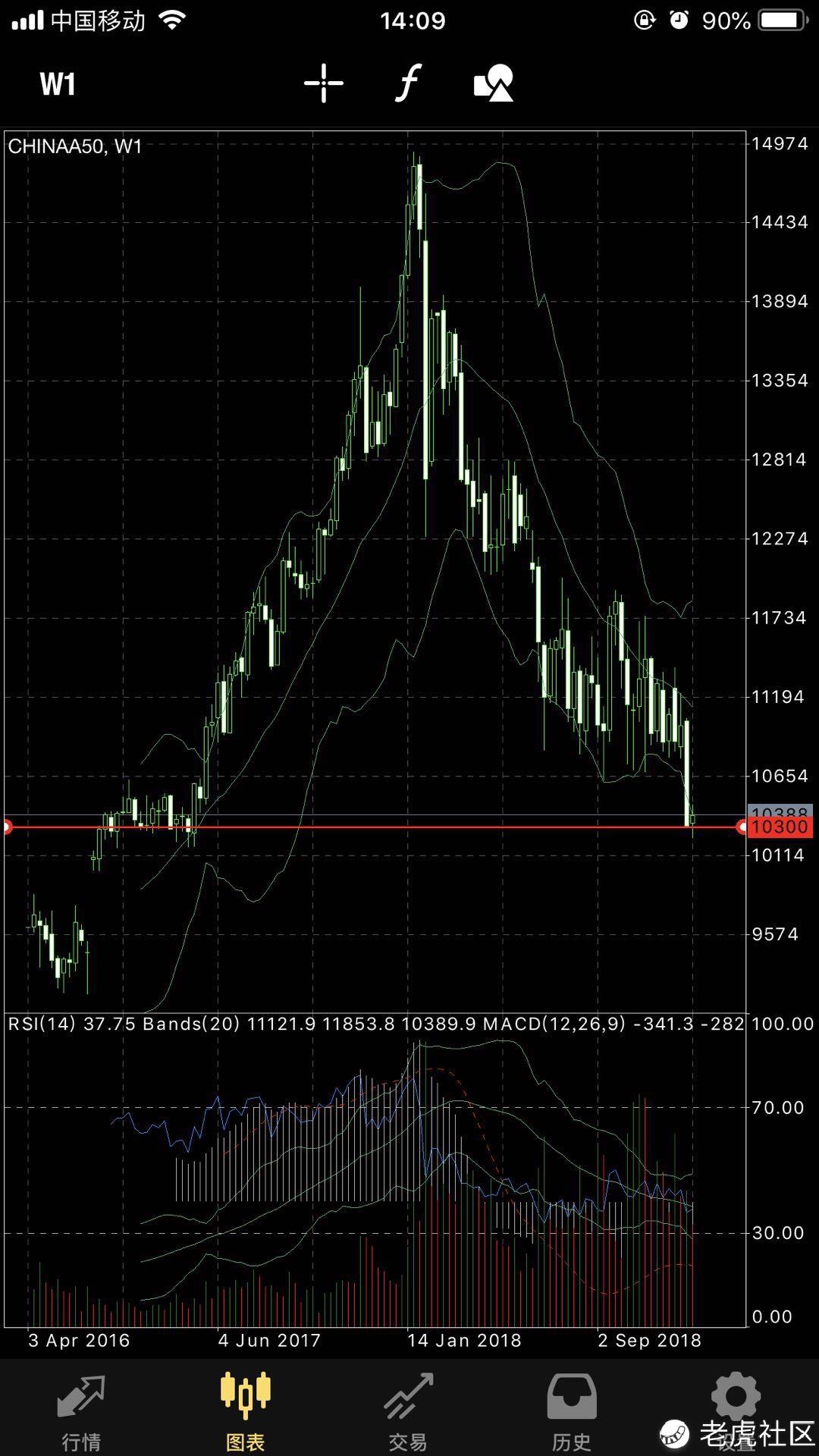This screenshot has width=819, height=1456.
Task: Open the indicators function menu
Action: [408, 83]
